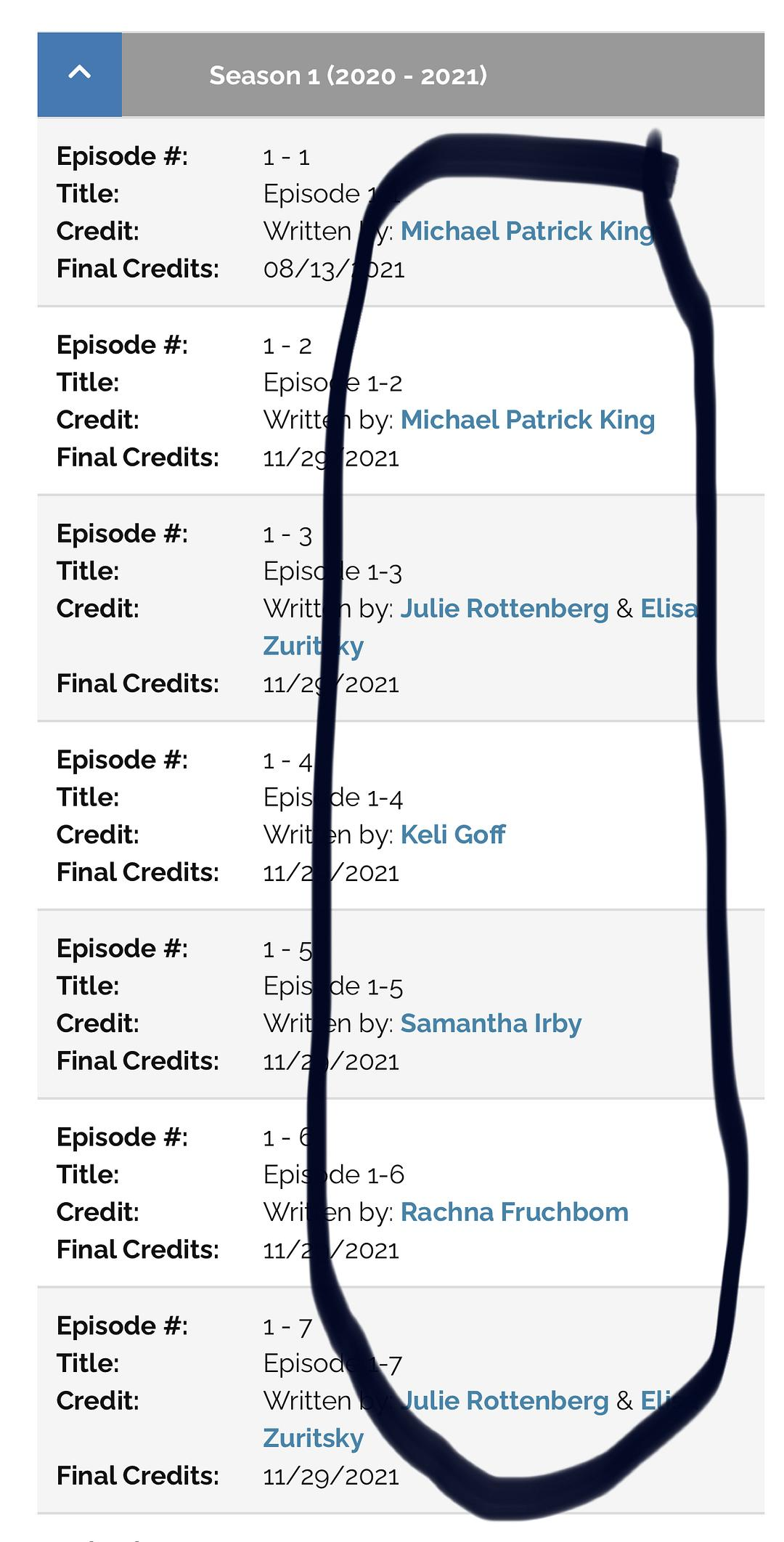Open Rachna Fruchbom's writer link
This screenshot has height=1542, width=784.
(514, 1212)
